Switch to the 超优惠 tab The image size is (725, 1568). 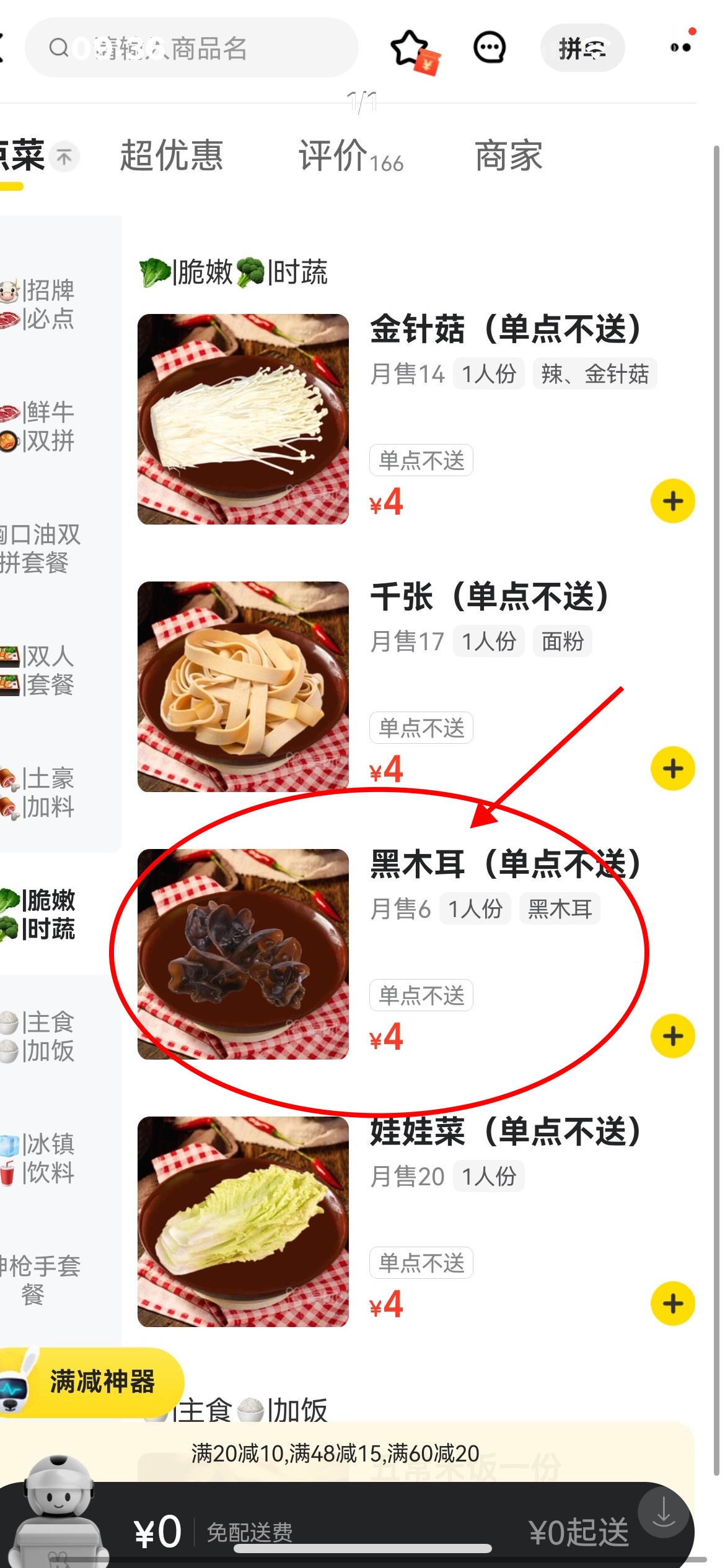[x=172, y=155]
